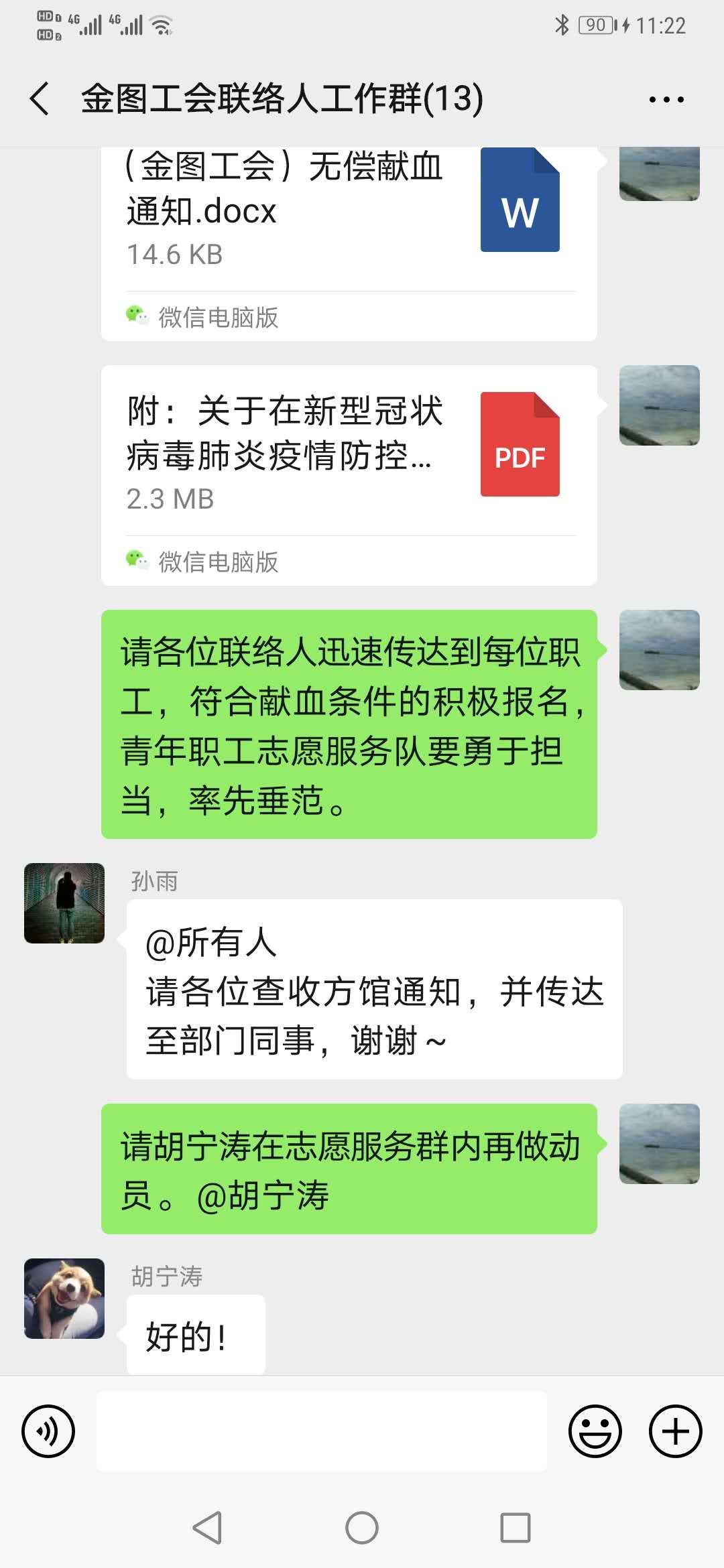This screenshot has width=724, height=1568.
Task: Focus the message text field
Action: 322,1431
